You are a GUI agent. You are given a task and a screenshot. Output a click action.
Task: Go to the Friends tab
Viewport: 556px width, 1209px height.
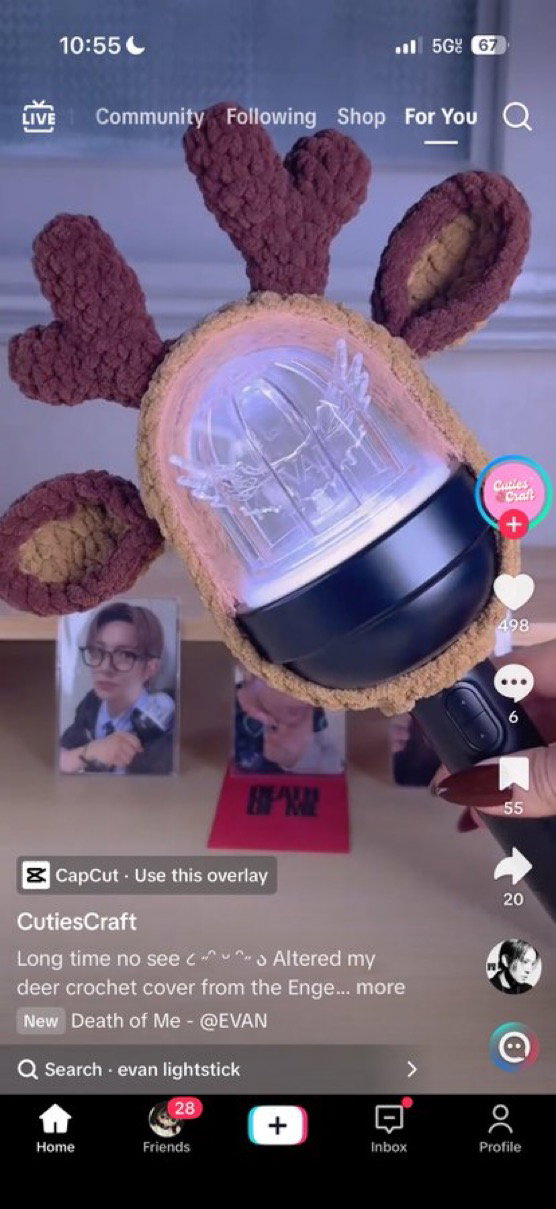[x=166, y=1129]
